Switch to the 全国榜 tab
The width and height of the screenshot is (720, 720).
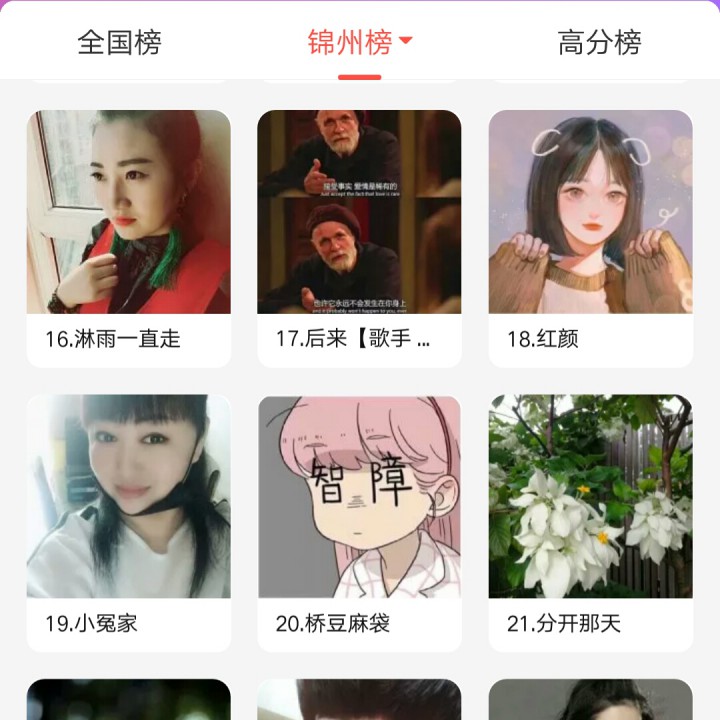[x=119, y=42]
